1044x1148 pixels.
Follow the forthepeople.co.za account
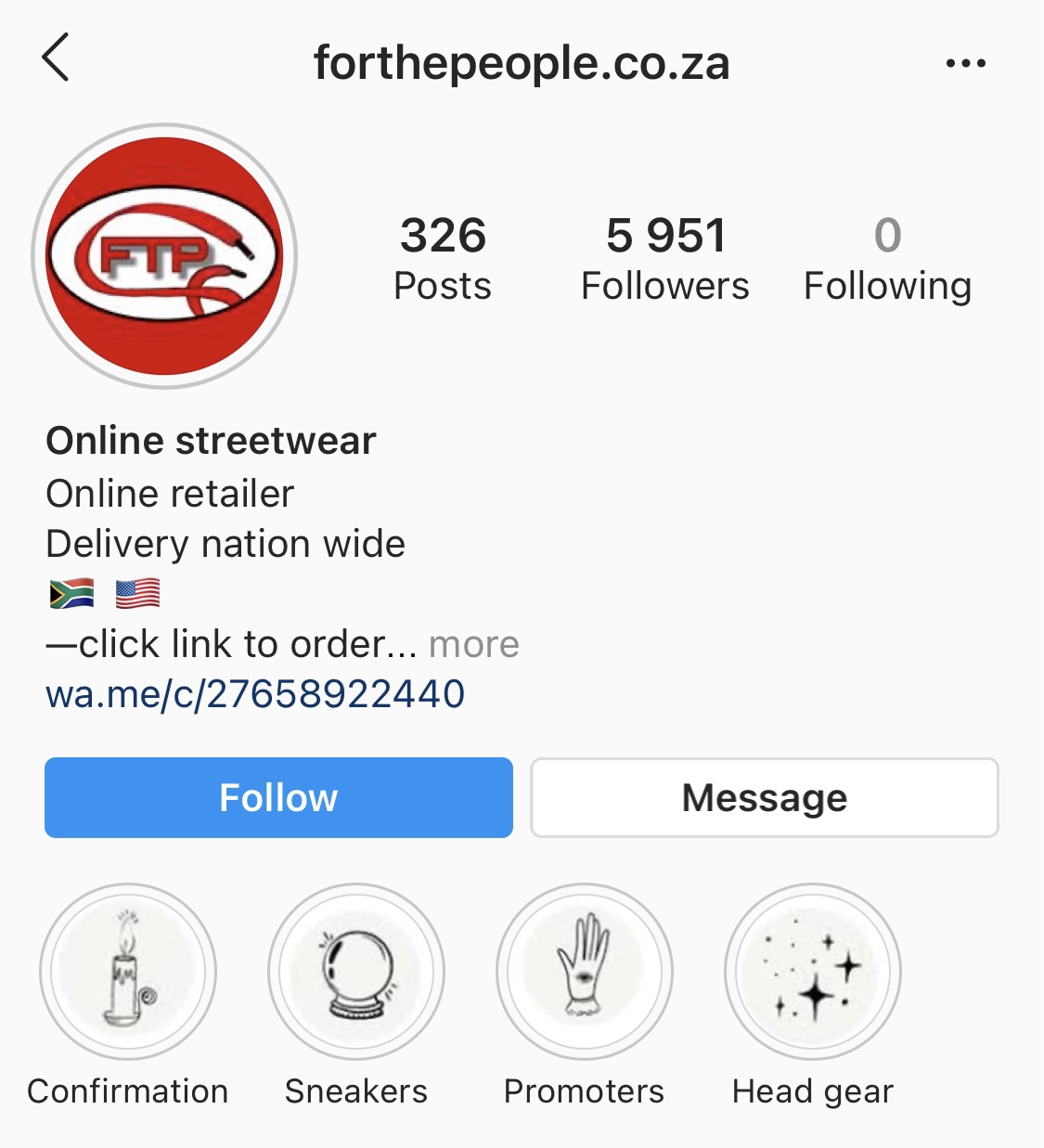pos(278,798)
